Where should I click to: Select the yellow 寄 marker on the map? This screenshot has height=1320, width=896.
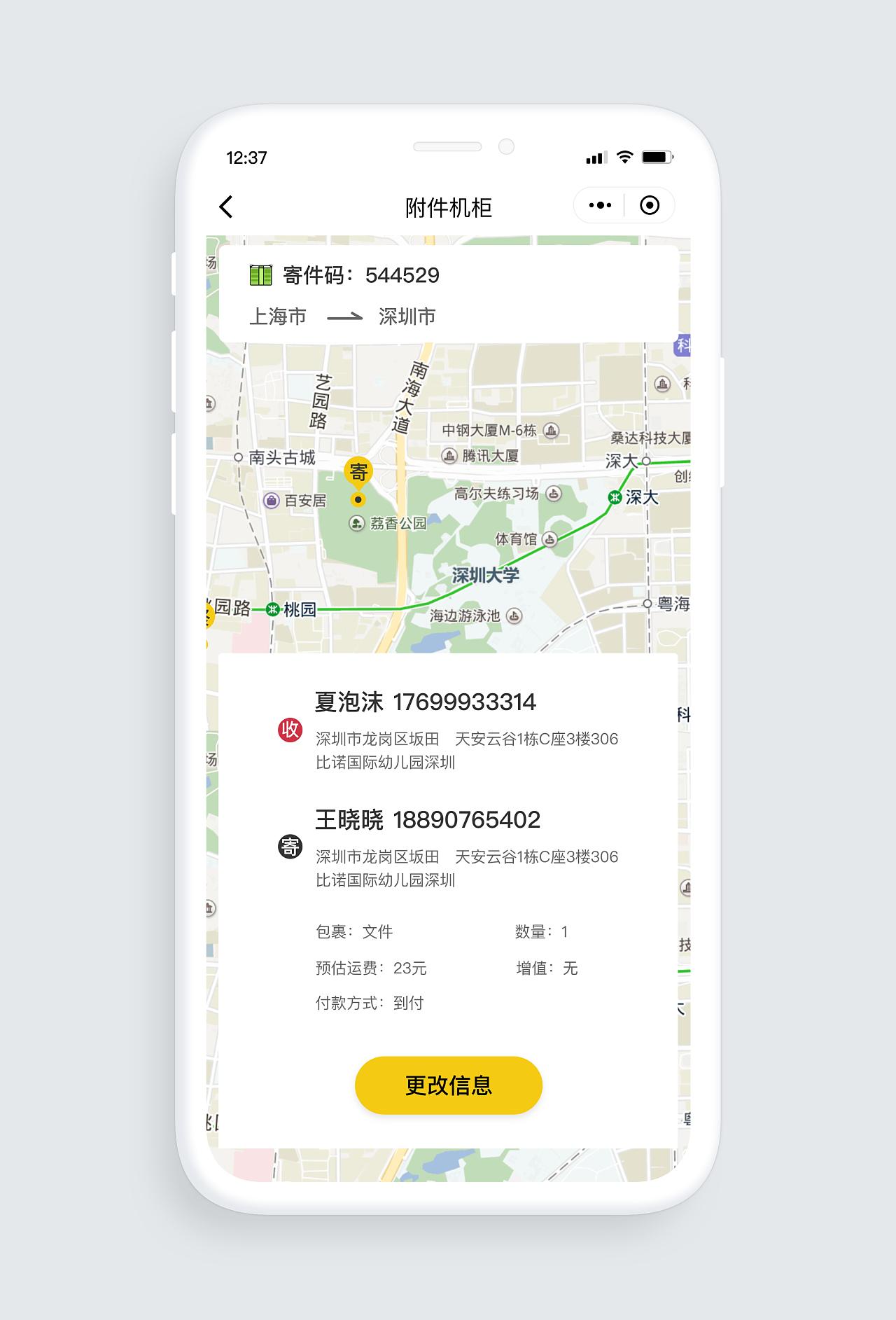[358, 473]
